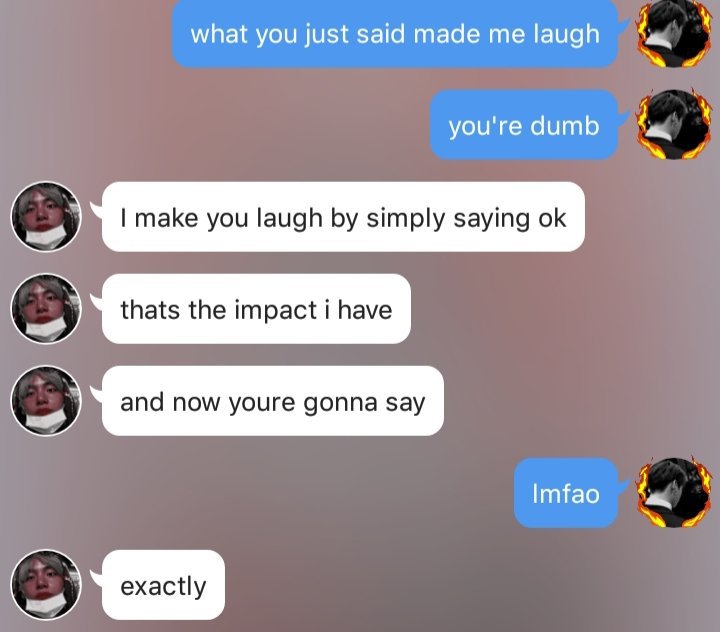Open the sender avatar beside "you're dumb"
Image resolution: width=720 pixels, height=632 pixels.
673,122
